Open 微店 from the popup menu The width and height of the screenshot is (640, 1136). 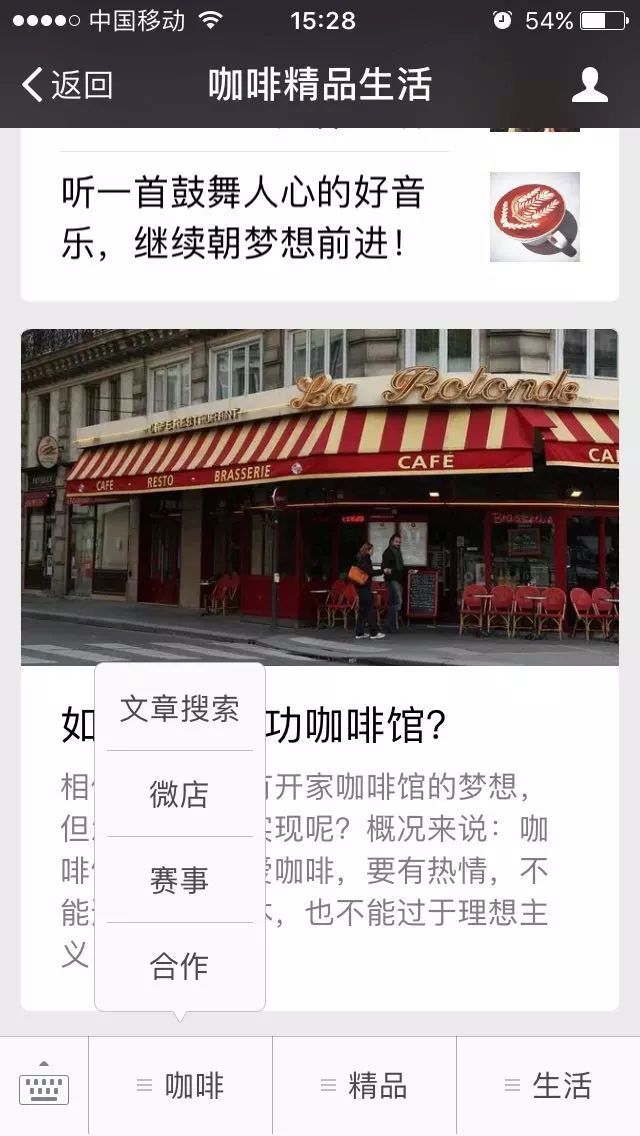[x=180, y=794]
